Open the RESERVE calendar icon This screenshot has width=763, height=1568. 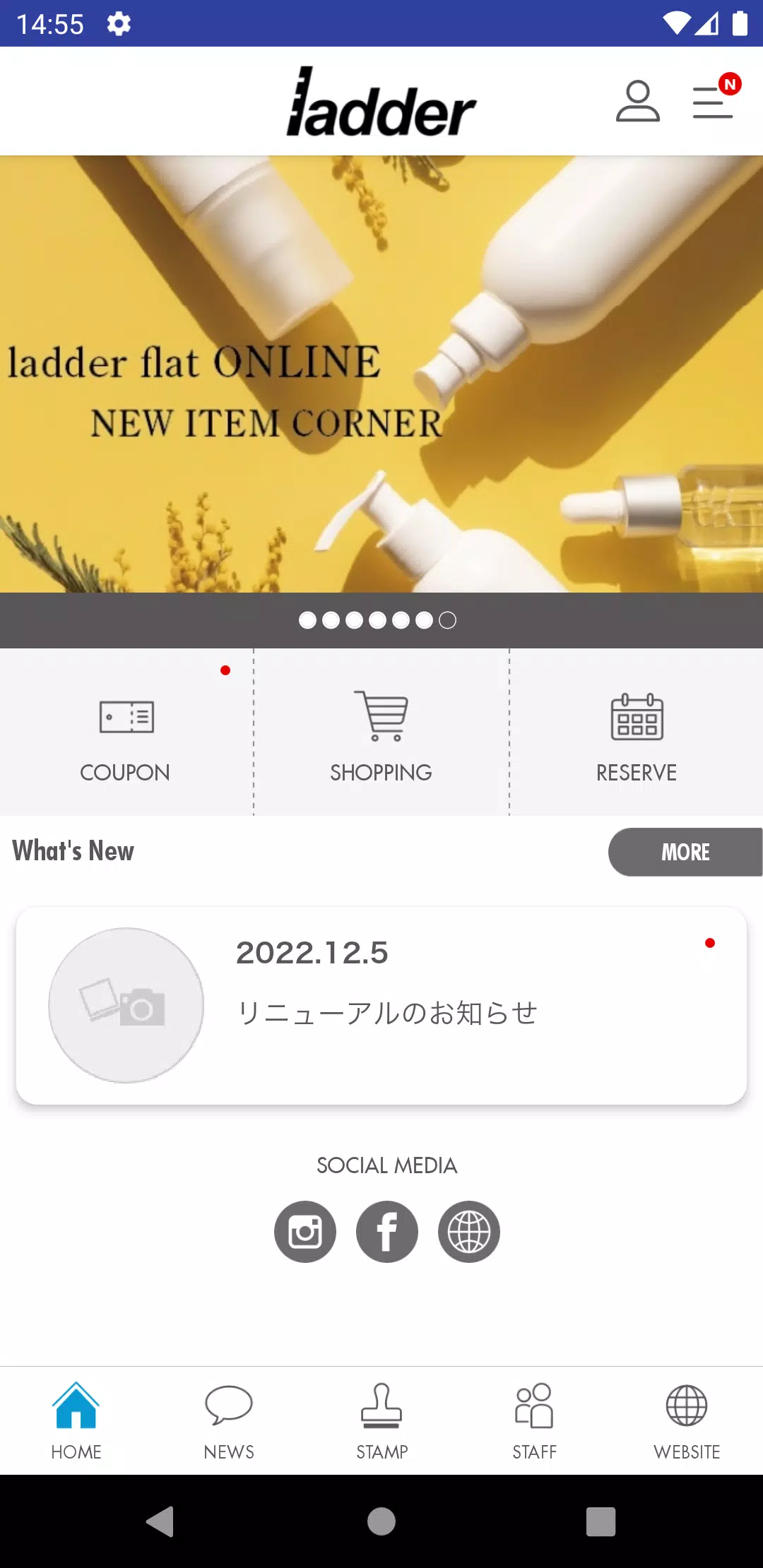(x=636, y=718)
